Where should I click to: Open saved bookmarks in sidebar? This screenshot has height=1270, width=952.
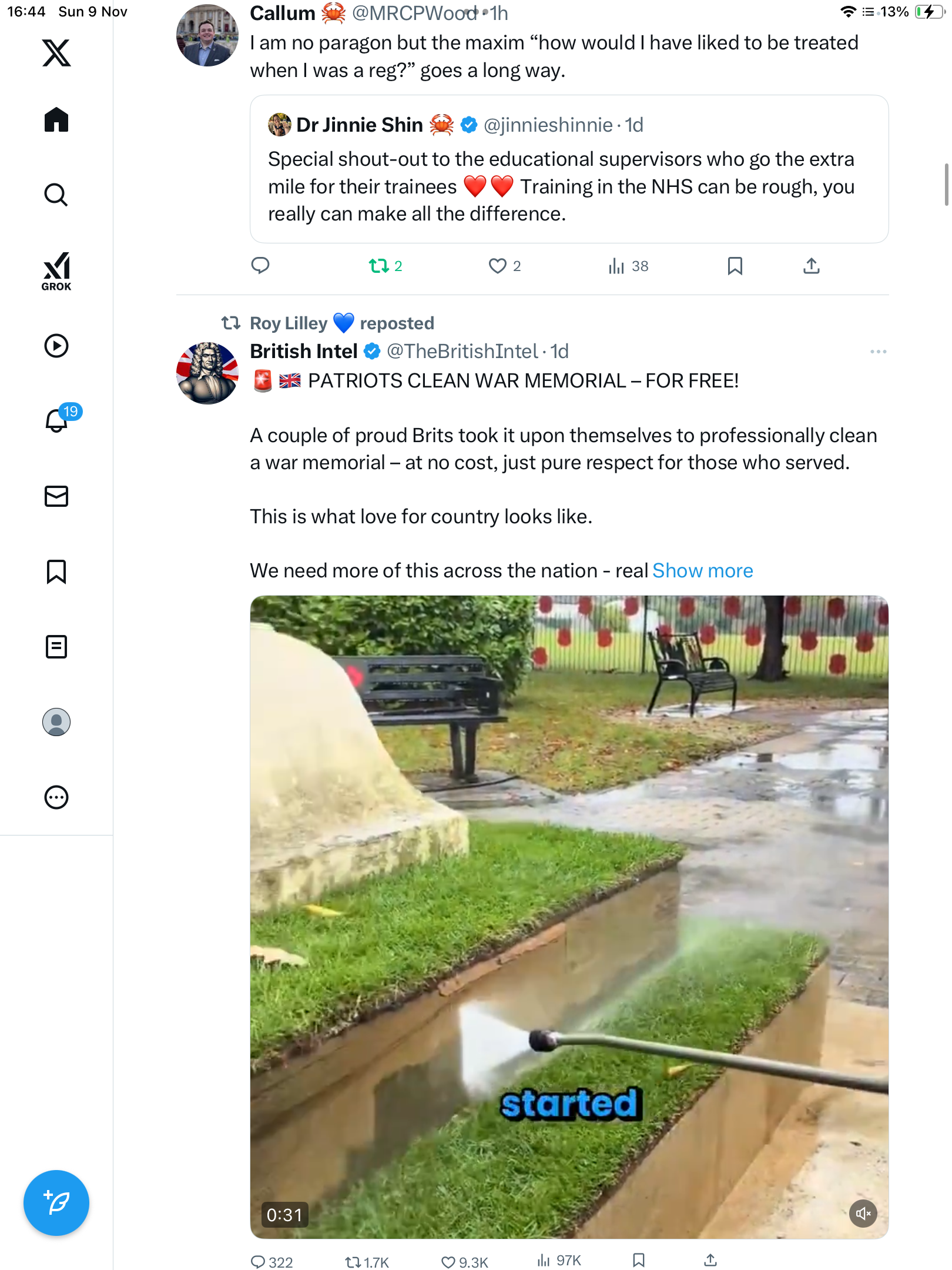tap(56, 571)
